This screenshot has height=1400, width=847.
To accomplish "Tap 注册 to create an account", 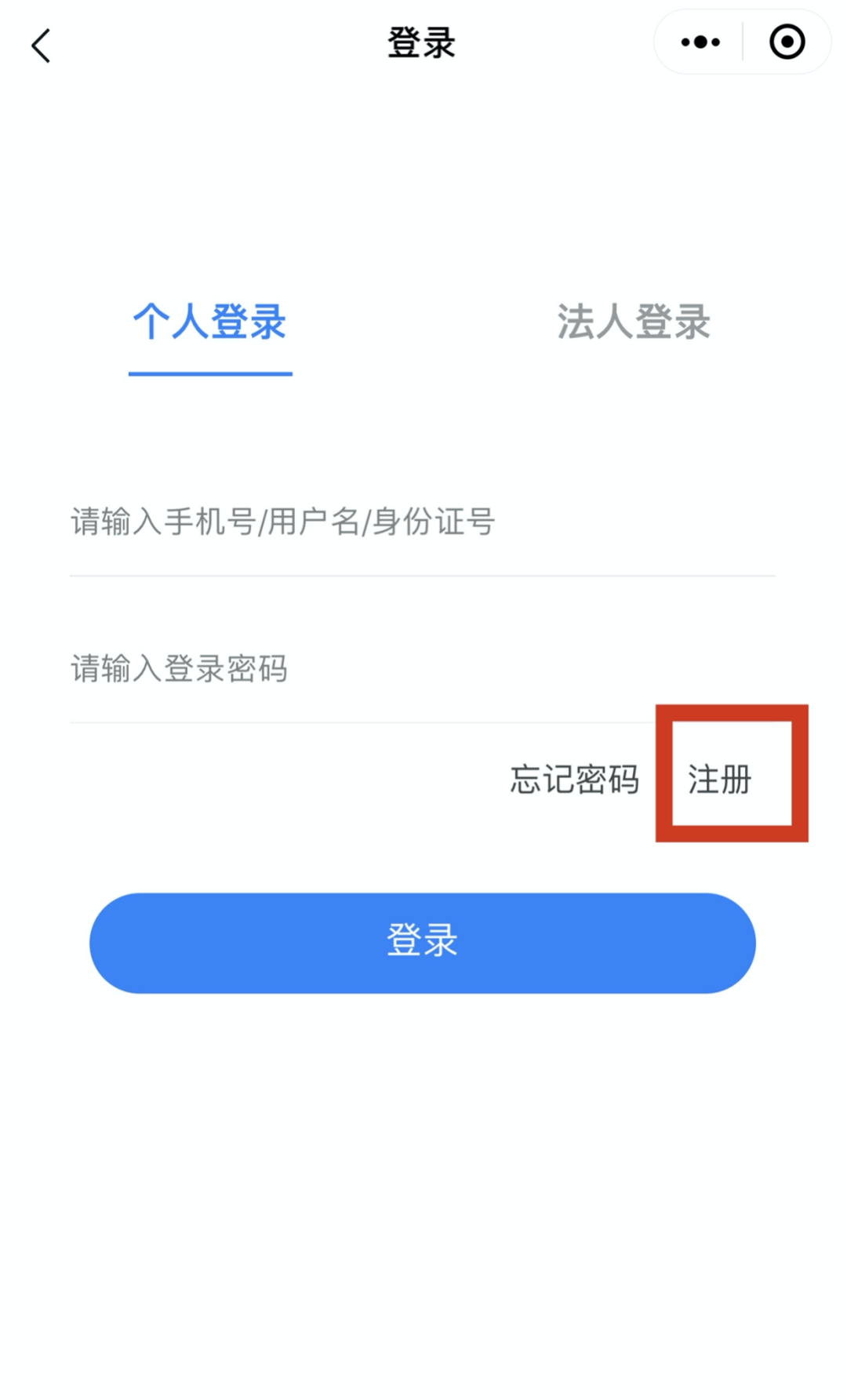I will pyautogui.click(x=720, y=780).
